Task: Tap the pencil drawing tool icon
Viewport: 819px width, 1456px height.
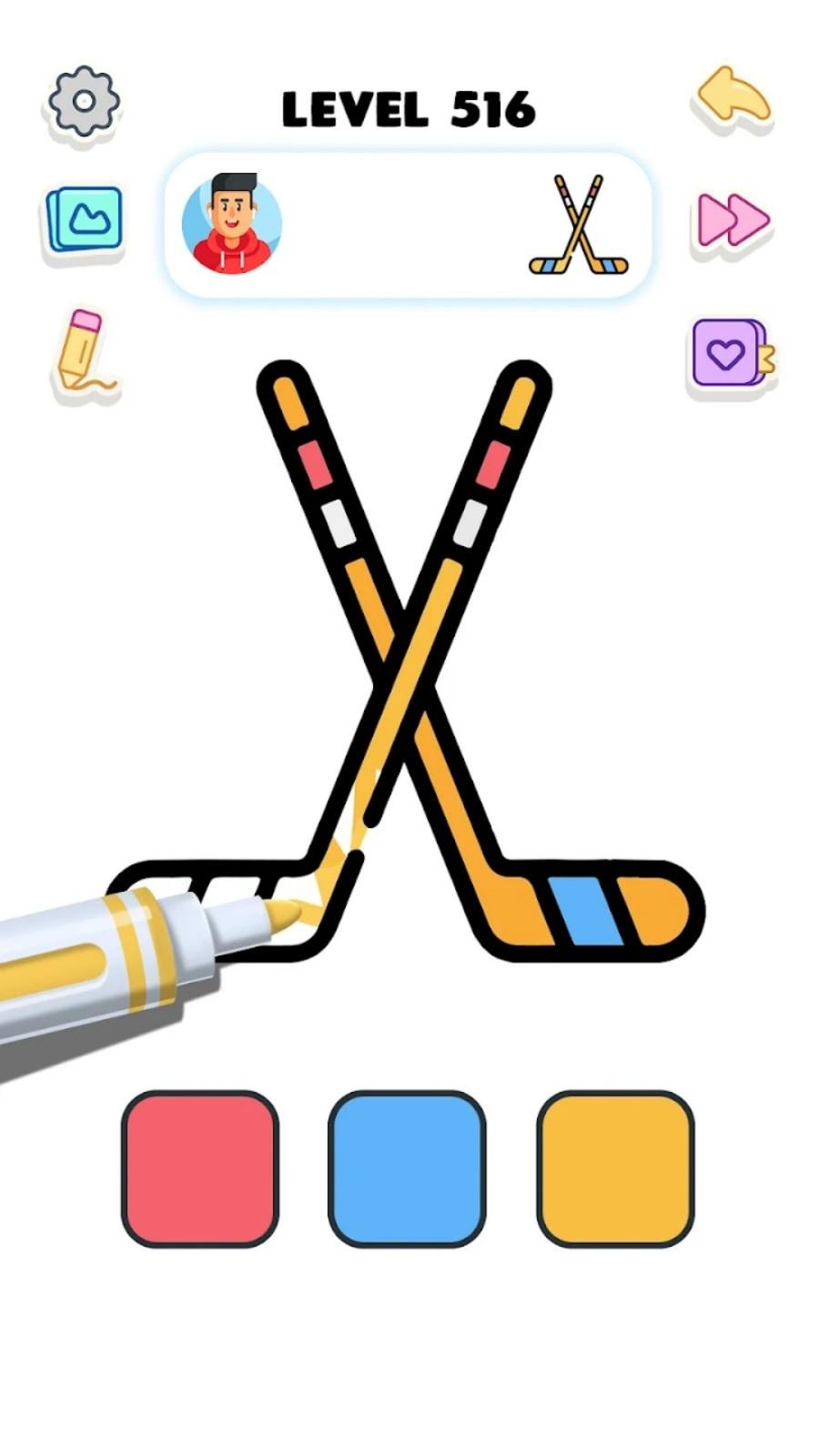Action: [82, 351]
